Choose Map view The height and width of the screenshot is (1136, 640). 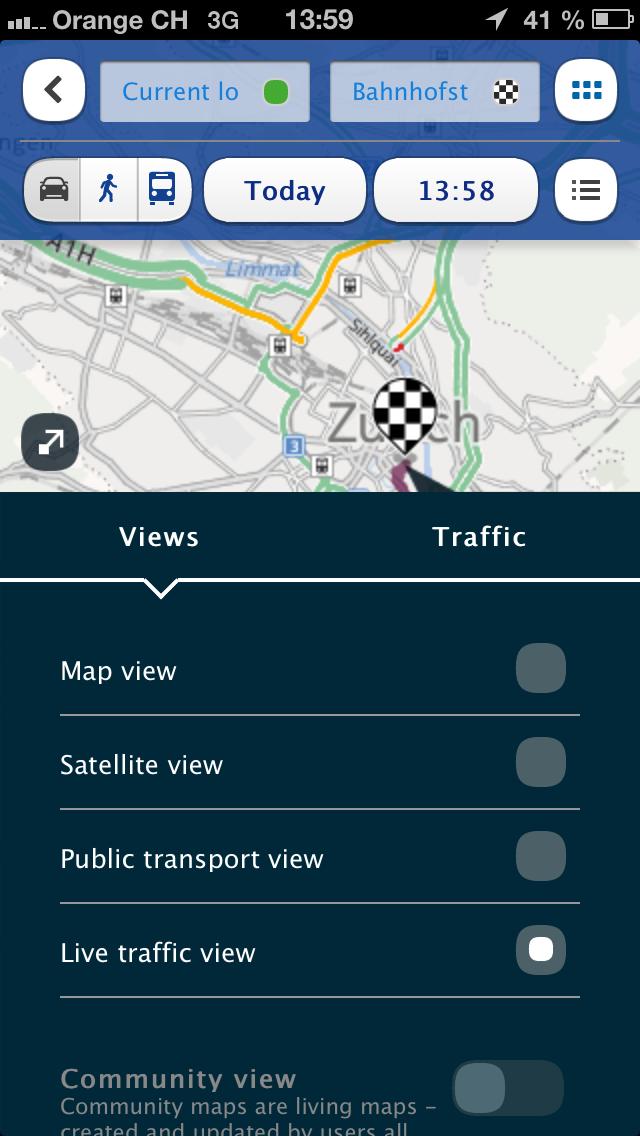point(320,669)
